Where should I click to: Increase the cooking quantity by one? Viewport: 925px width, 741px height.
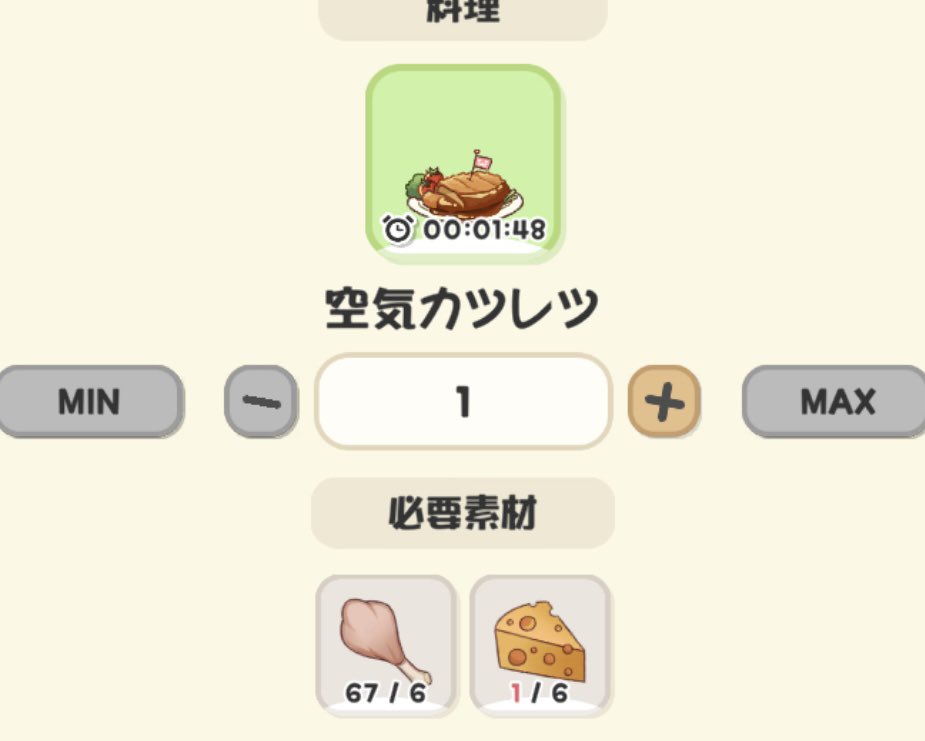(664, 402)
